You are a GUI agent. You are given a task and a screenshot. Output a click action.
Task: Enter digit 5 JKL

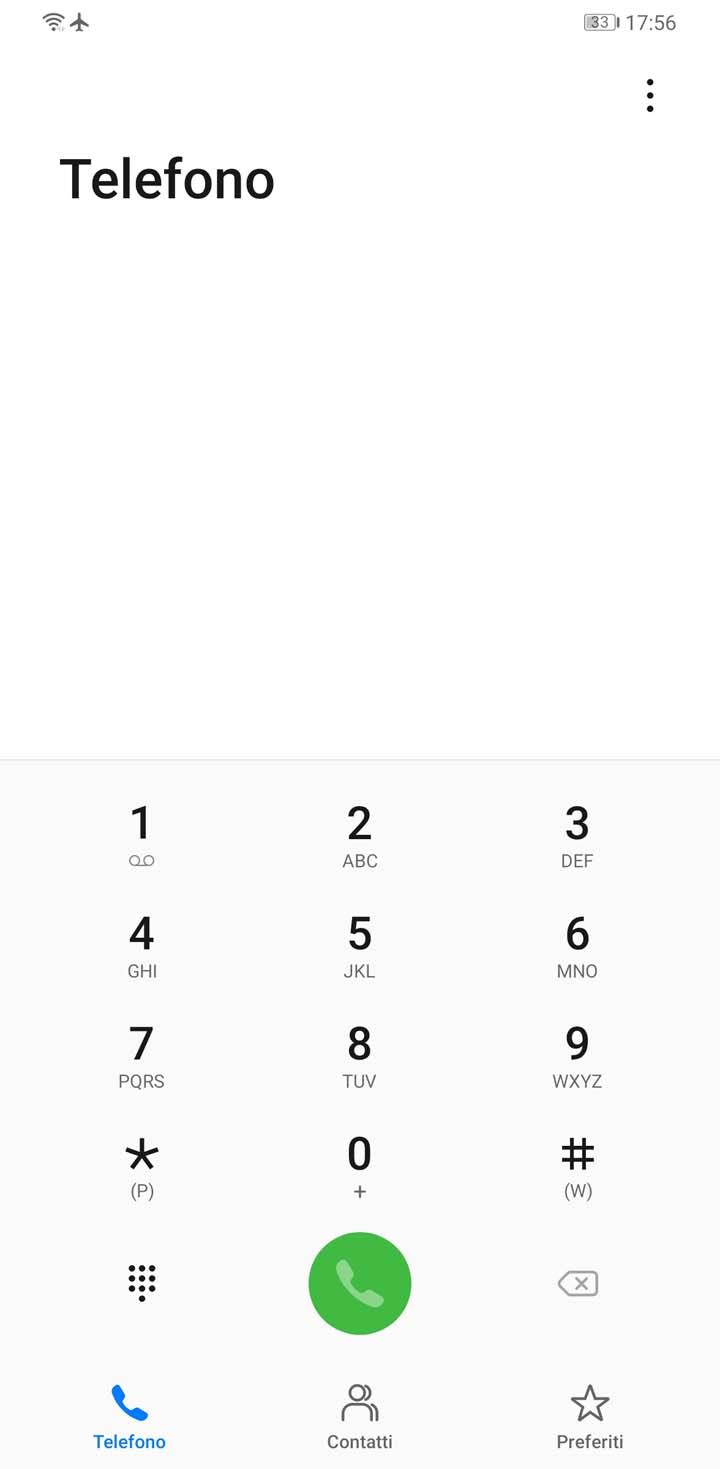pyautogui.click(x=360, y=946)
